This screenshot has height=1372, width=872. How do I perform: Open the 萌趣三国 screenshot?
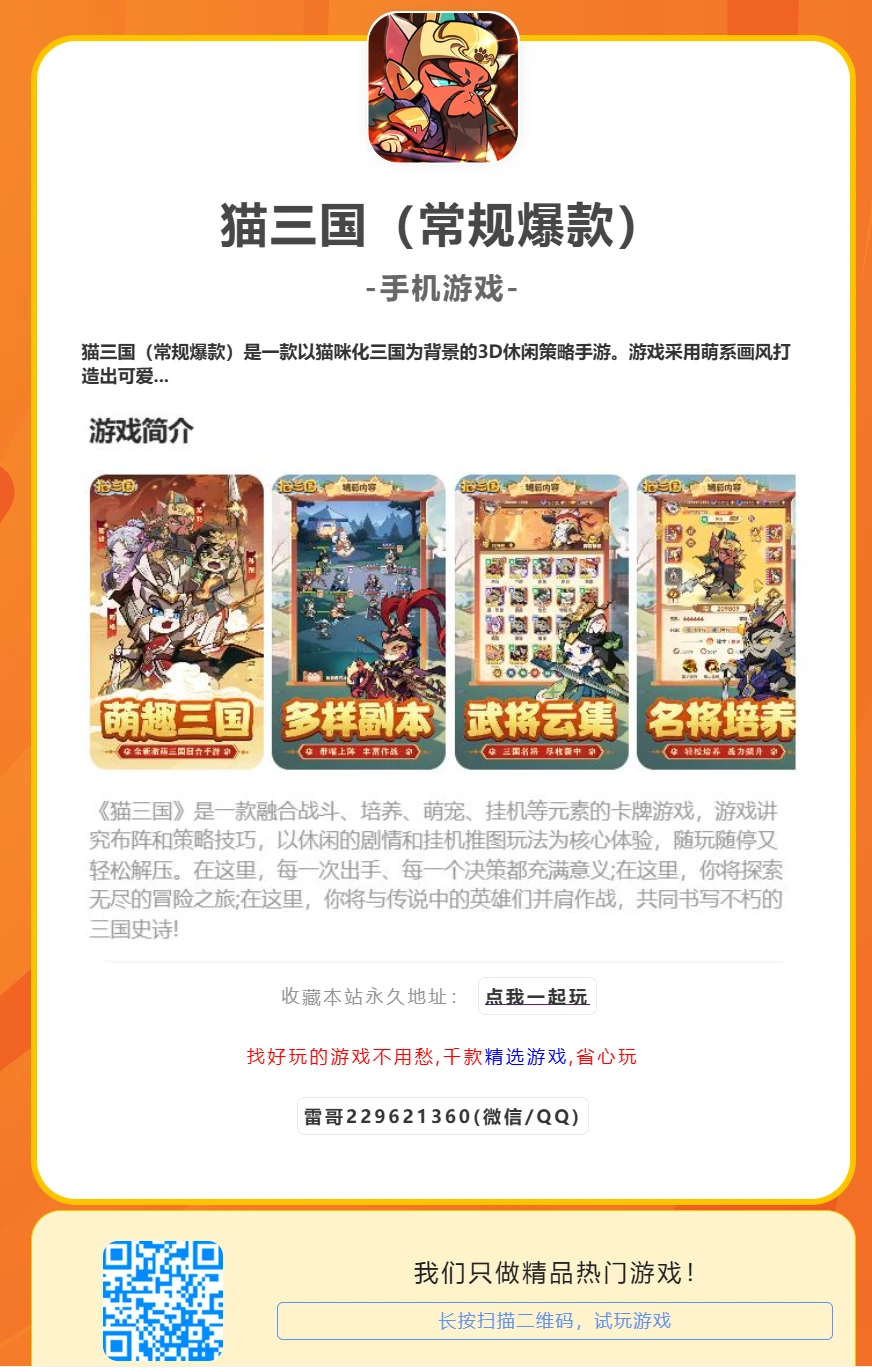(x=177, y=622)
